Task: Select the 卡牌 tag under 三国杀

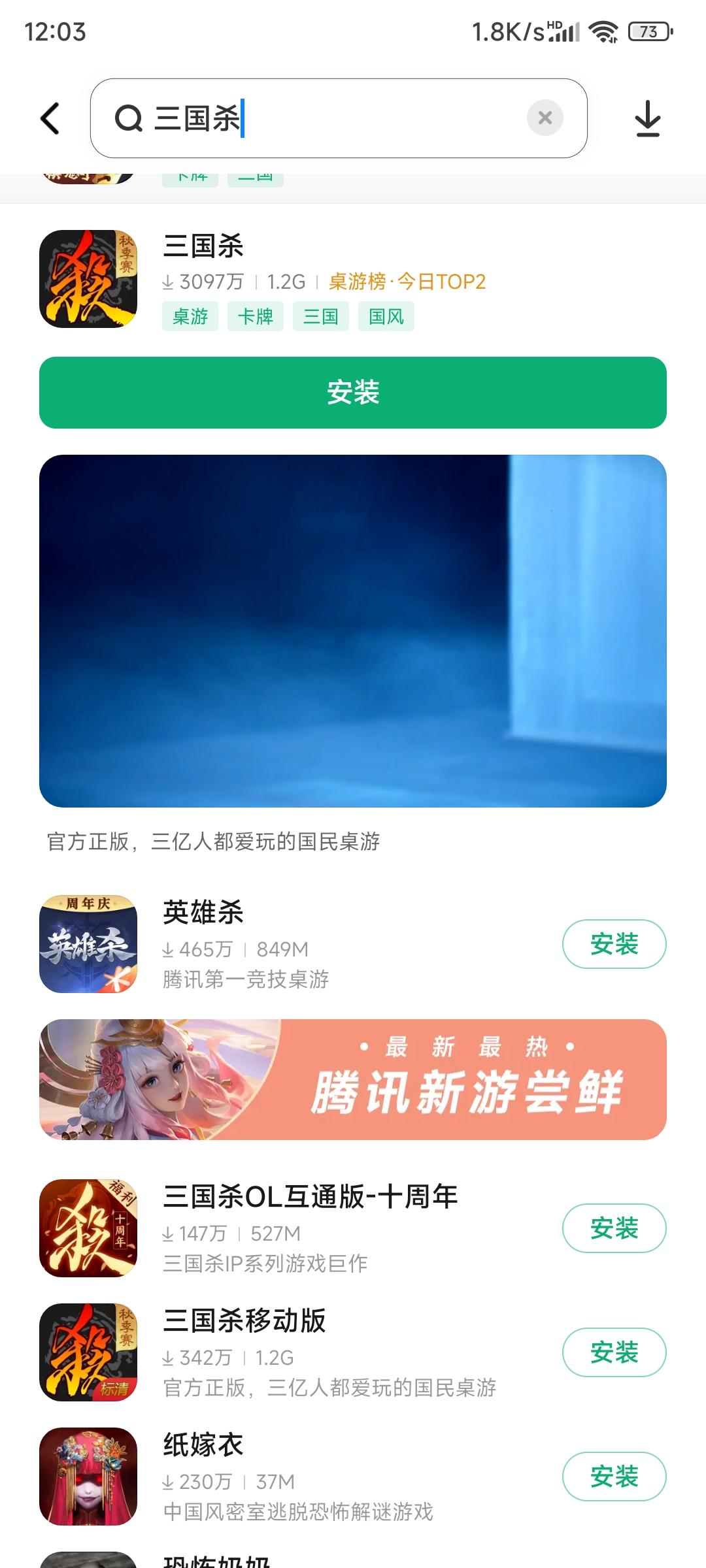Action: coord(256,317)
